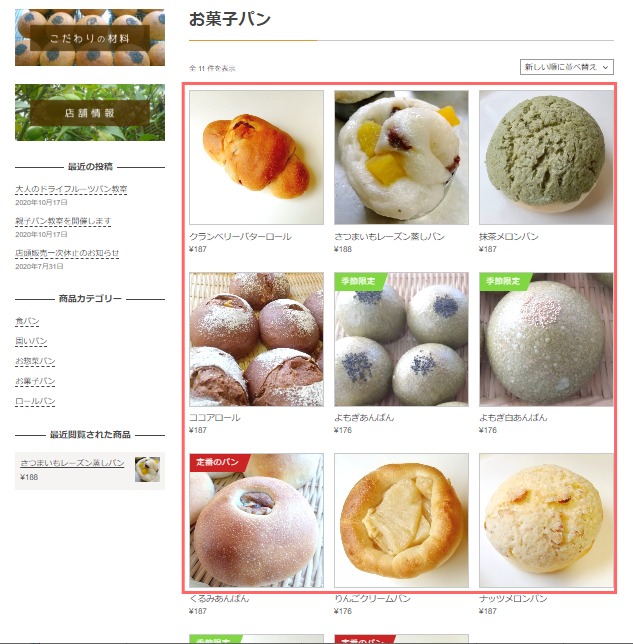The image size is (633, 644).
Task: Open りんごクリームパン product
Action: (x=401, y=520)
